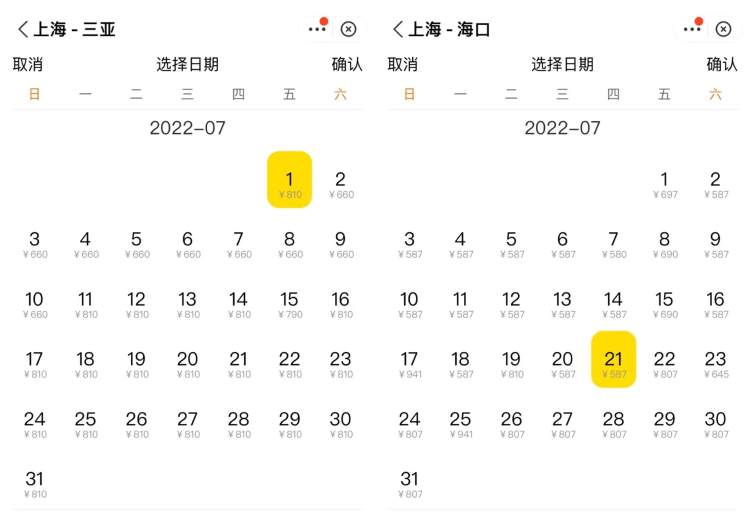The height and width of the screenshot is (518, 750).
Task: Confirm the selected date for 上海 - 海口
Action: coord(722,65)
